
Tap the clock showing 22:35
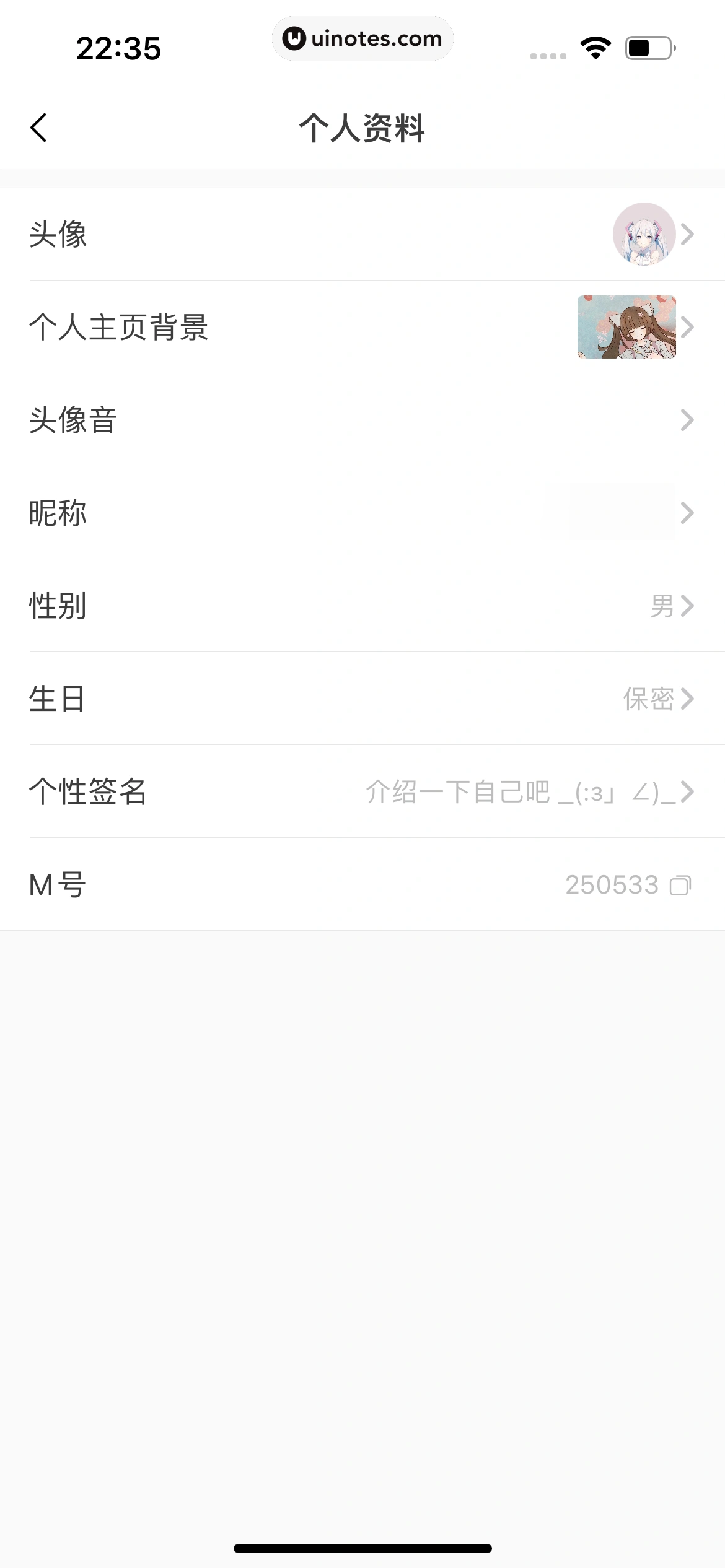tap(120, 49)
